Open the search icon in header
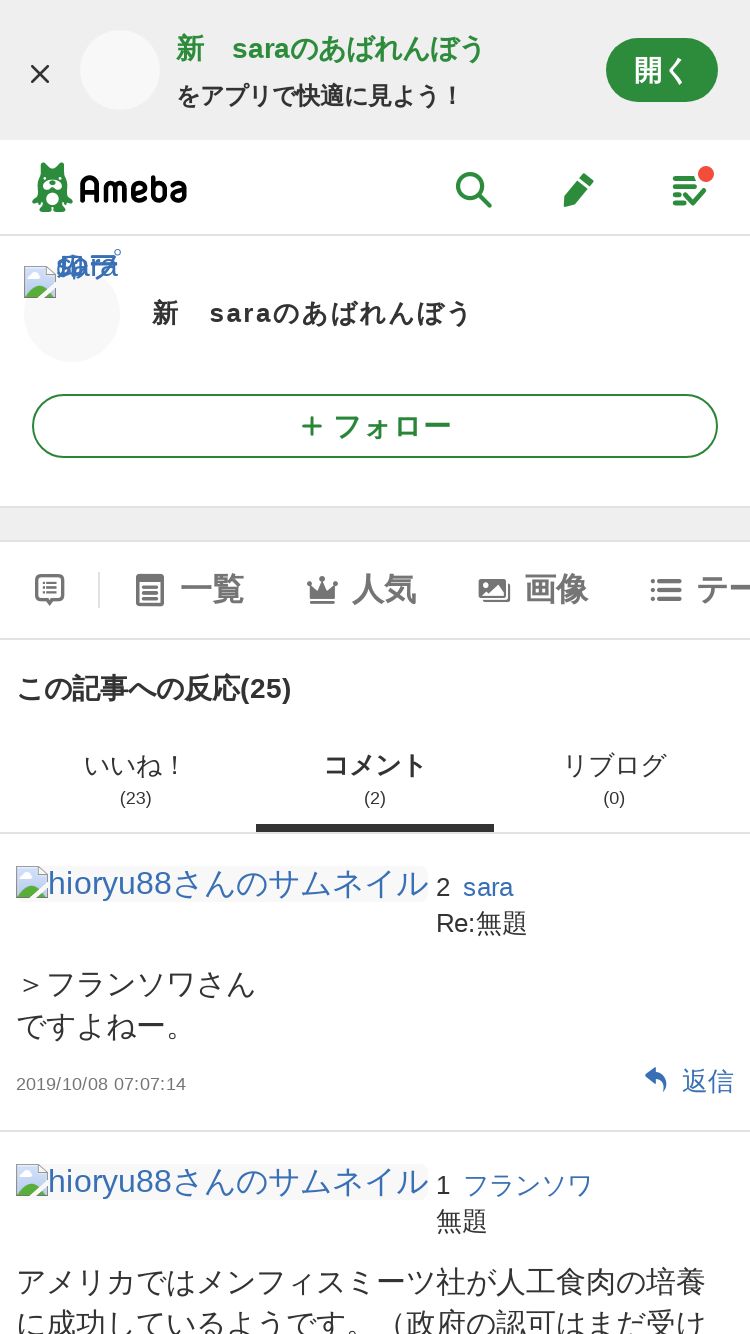 click(x=473, y=188)
